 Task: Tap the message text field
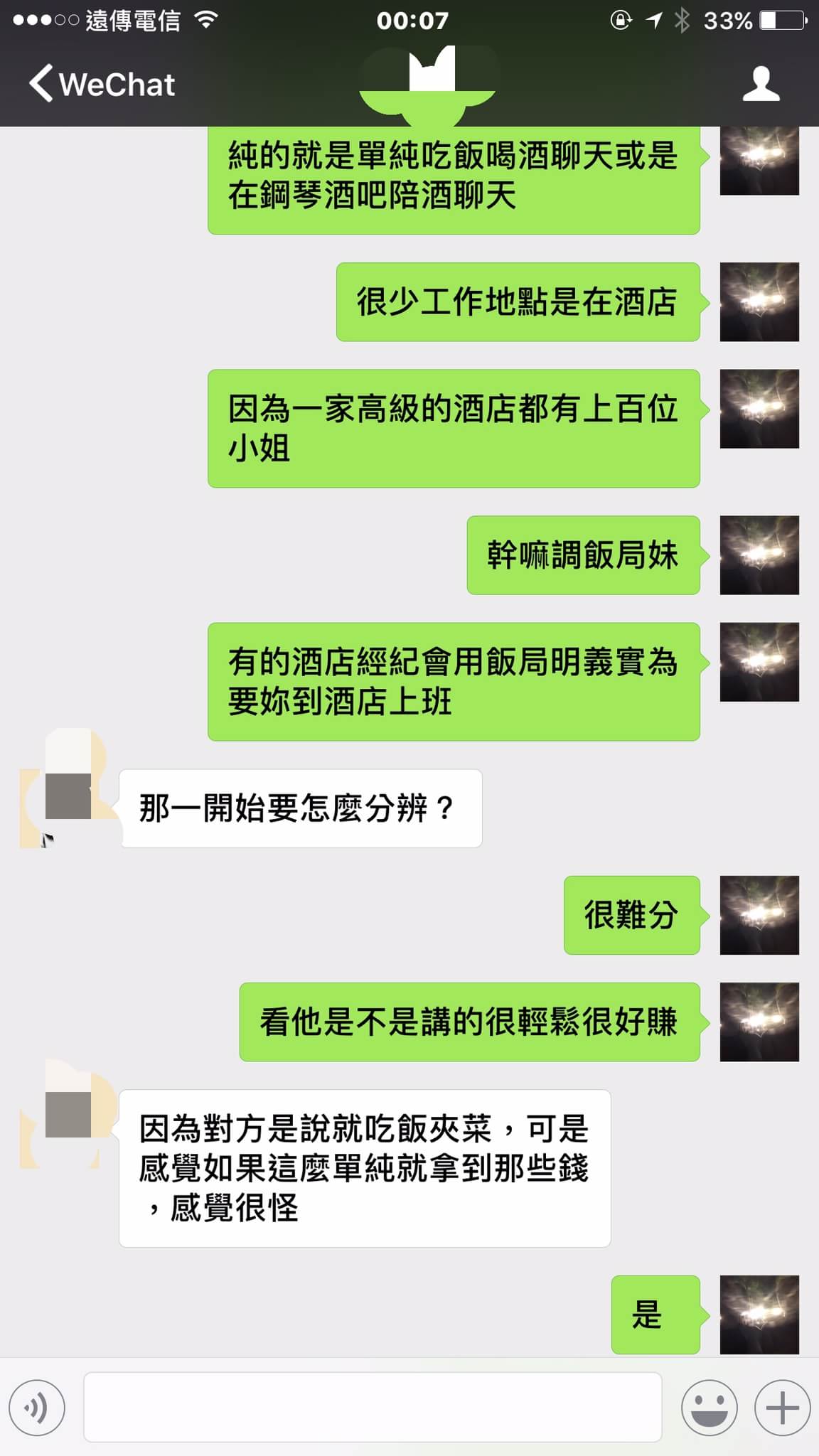373,1407
